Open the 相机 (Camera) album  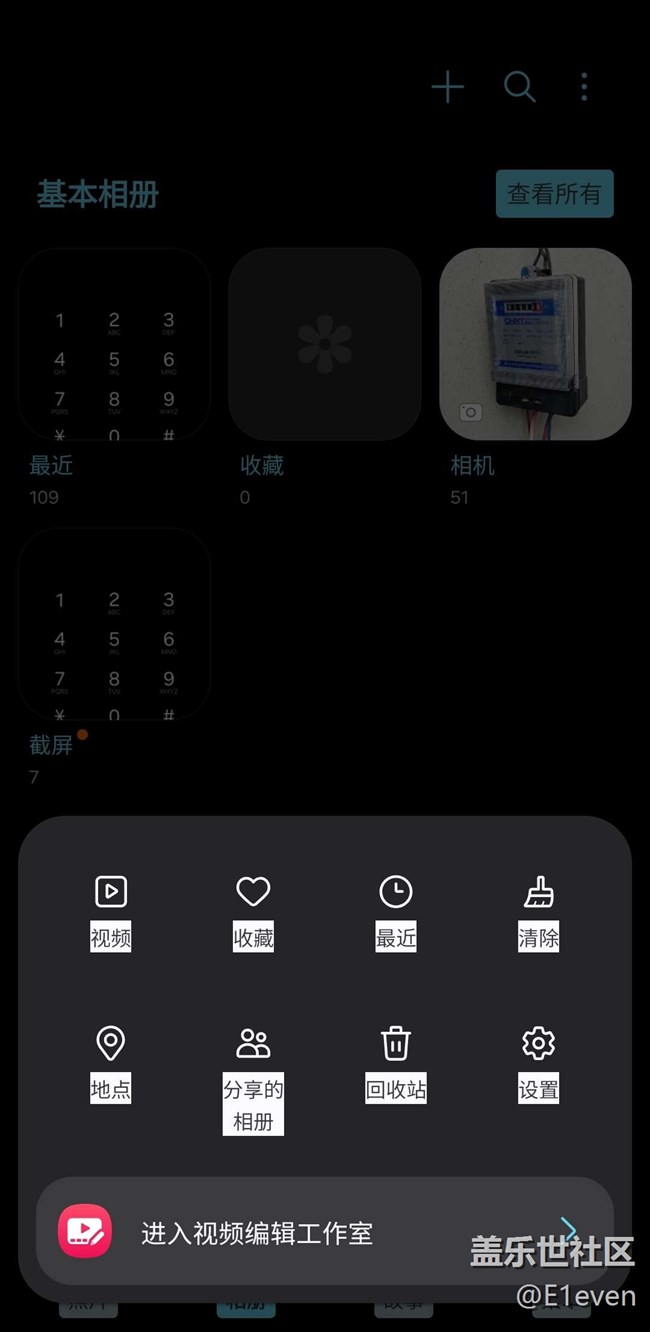[x=536, y=344]
